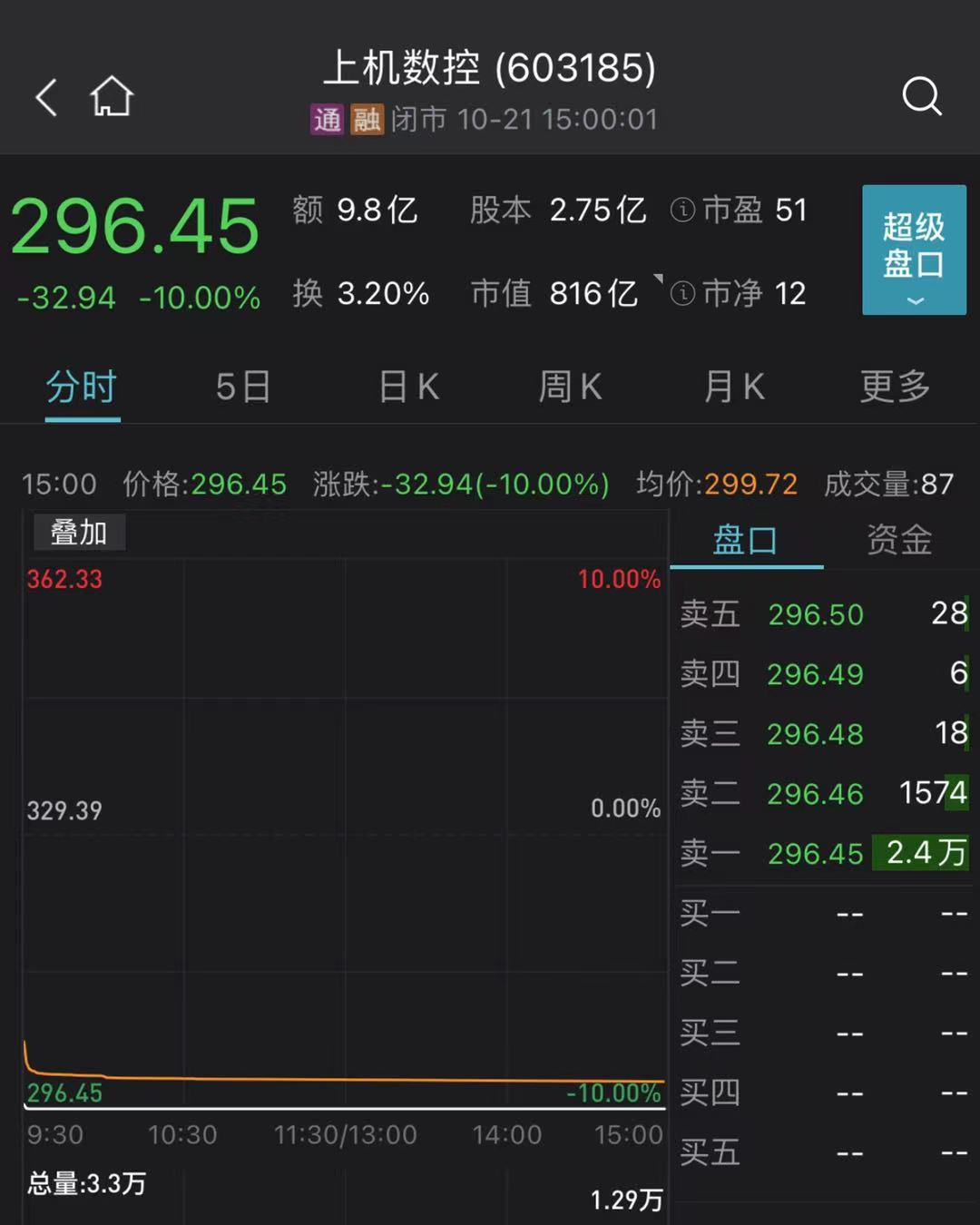Tap the 市净 info icon
Screen dimensions: 980x1225
coord(682,293)
